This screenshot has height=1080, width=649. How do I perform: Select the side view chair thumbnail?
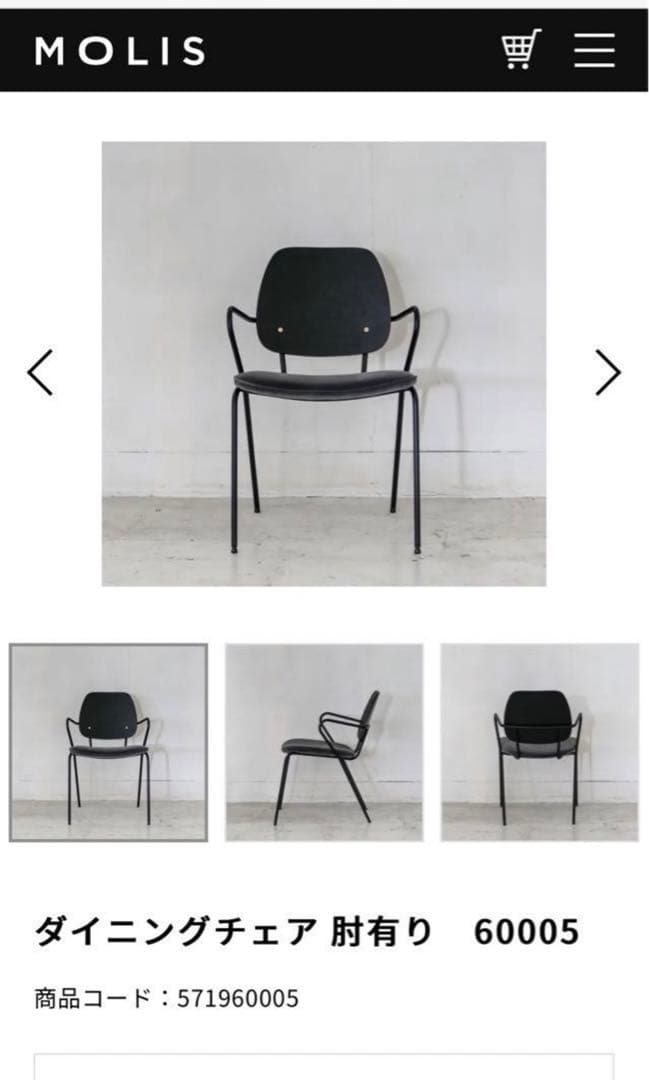coord(324,742)
